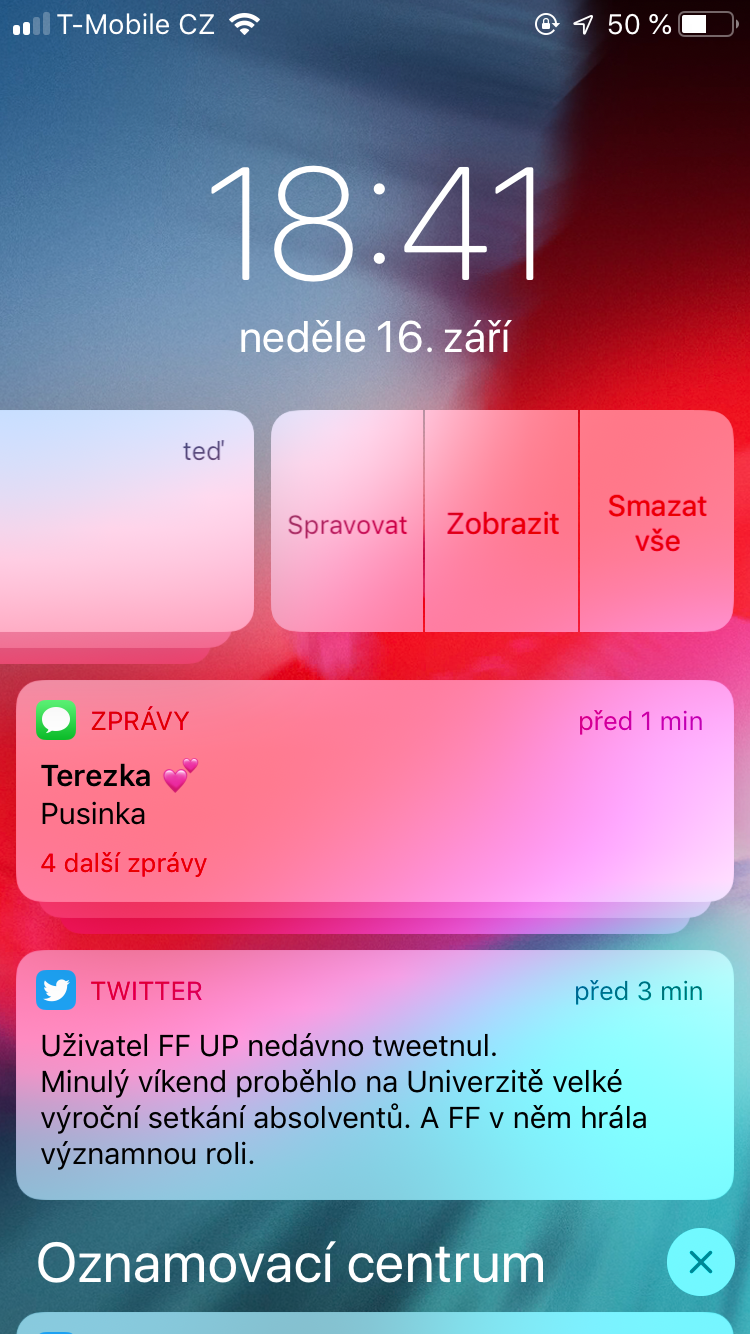Tap the location arrow icon near battery
Image resolution: width=750 pixels, height=1334 pixels.
click(x=584, y=25)
